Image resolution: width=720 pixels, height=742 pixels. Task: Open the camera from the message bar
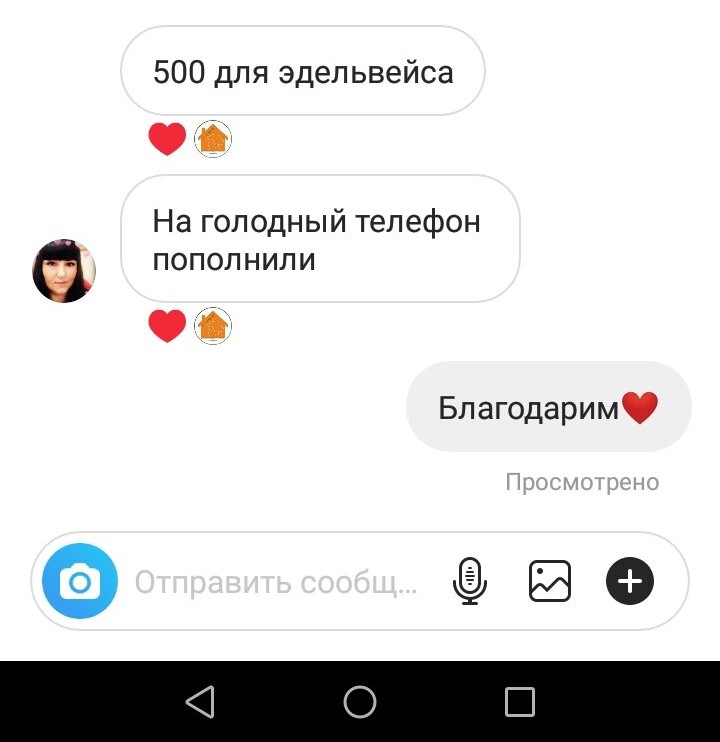click(x=80, y=581)
